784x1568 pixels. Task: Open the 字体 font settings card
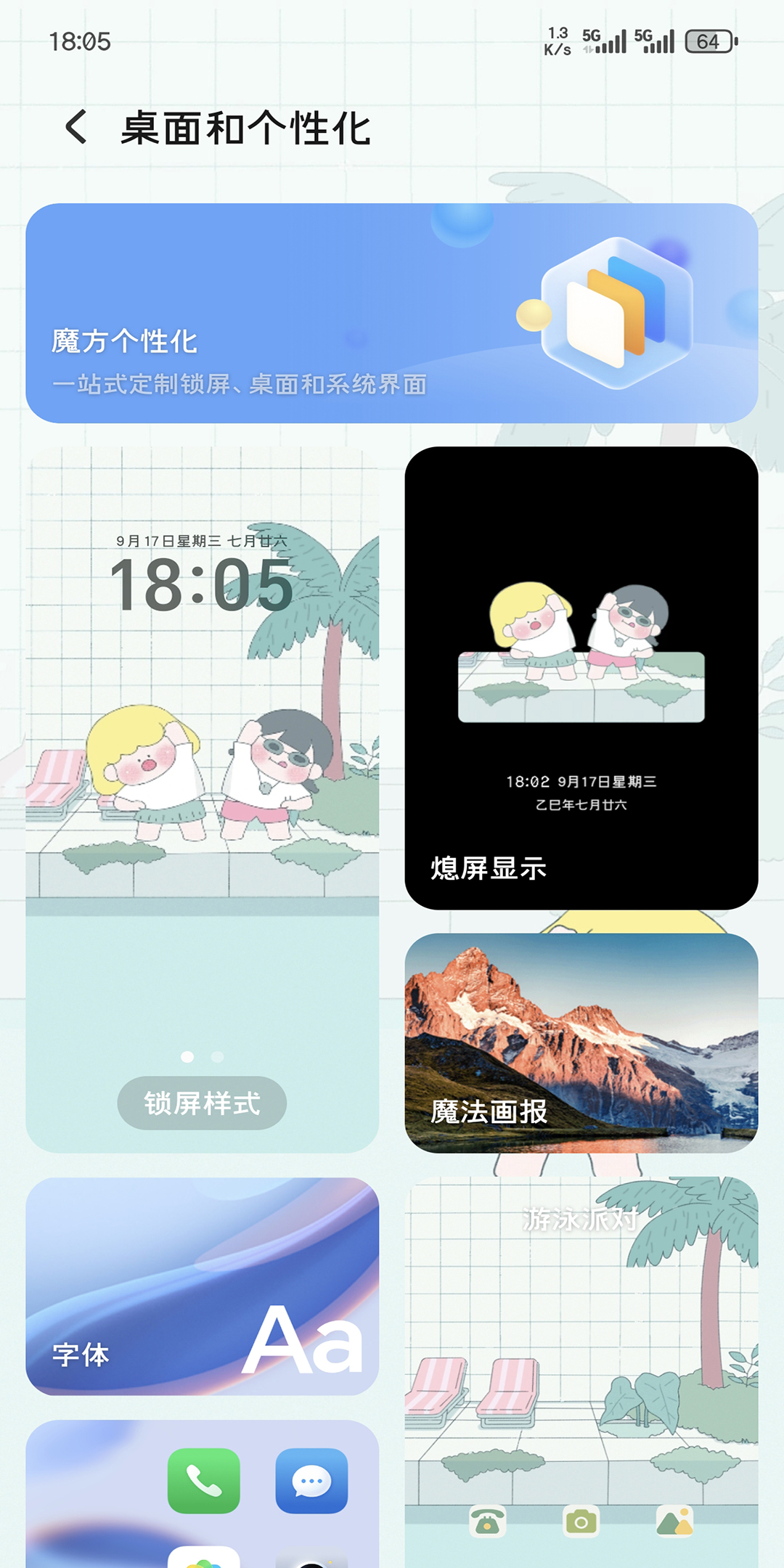tap(202, 1286)
